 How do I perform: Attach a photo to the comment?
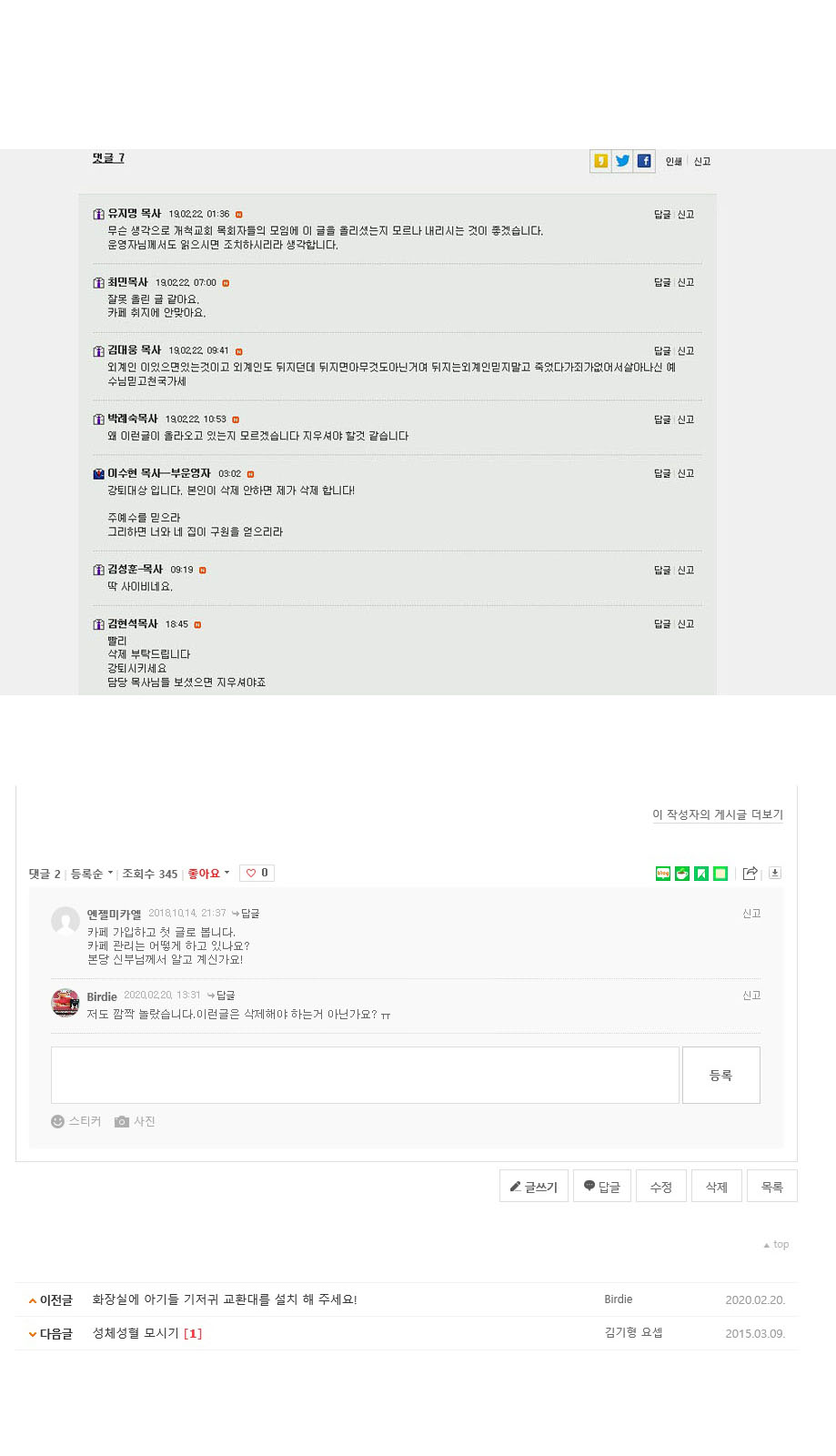[x=135, y=1121]
